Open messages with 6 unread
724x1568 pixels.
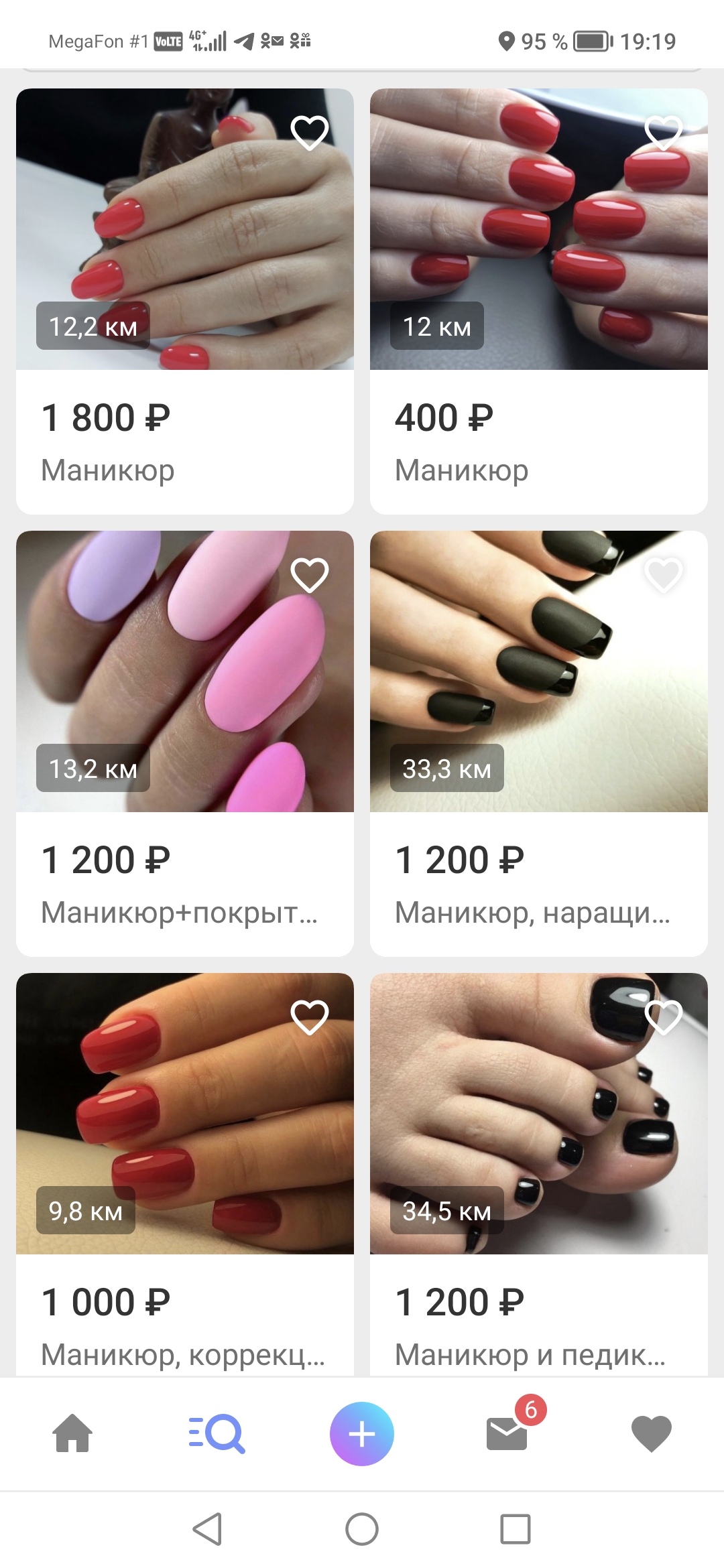508,1433
